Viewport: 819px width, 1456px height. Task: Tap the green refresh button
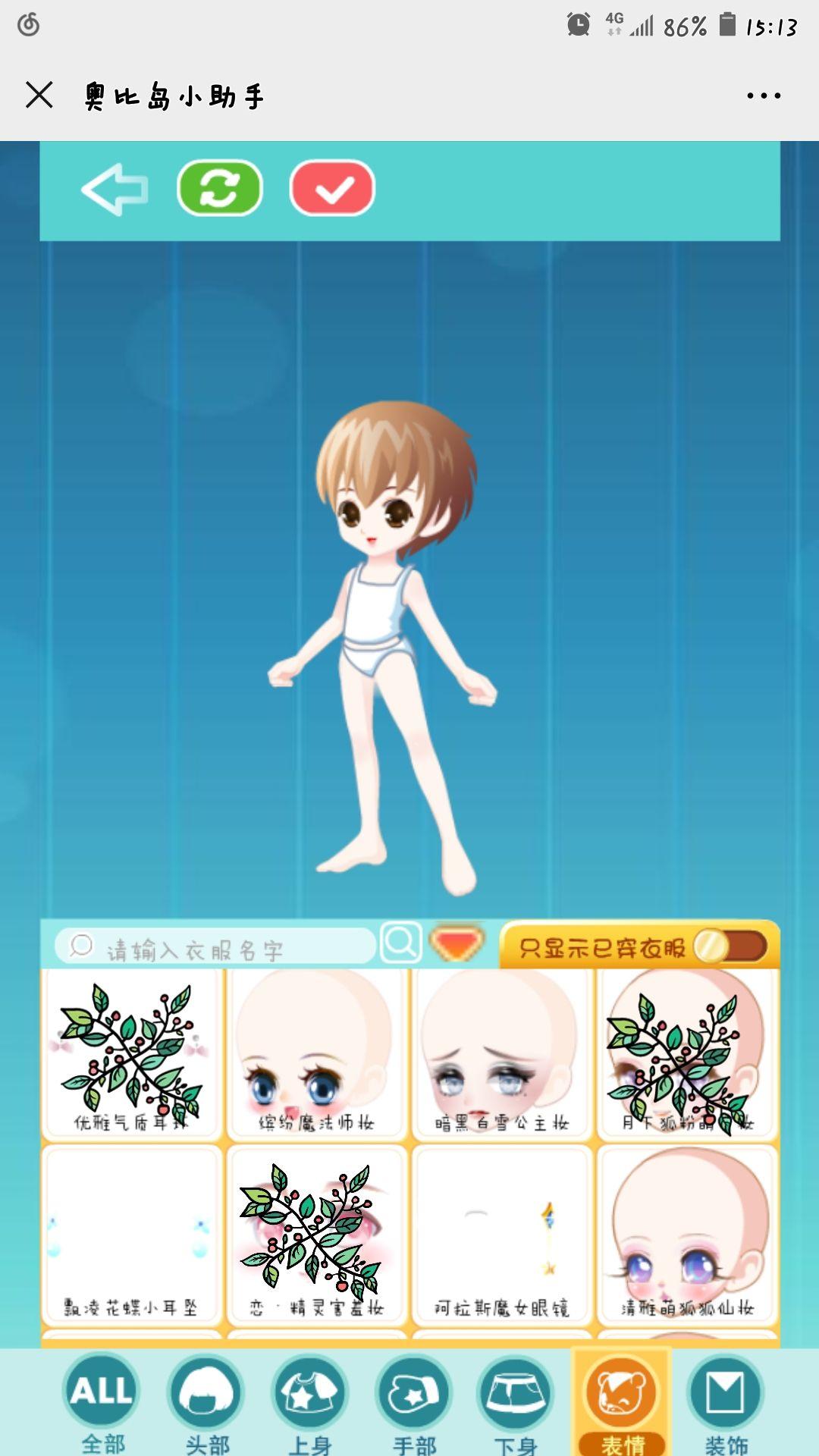[x=220, y=188]
